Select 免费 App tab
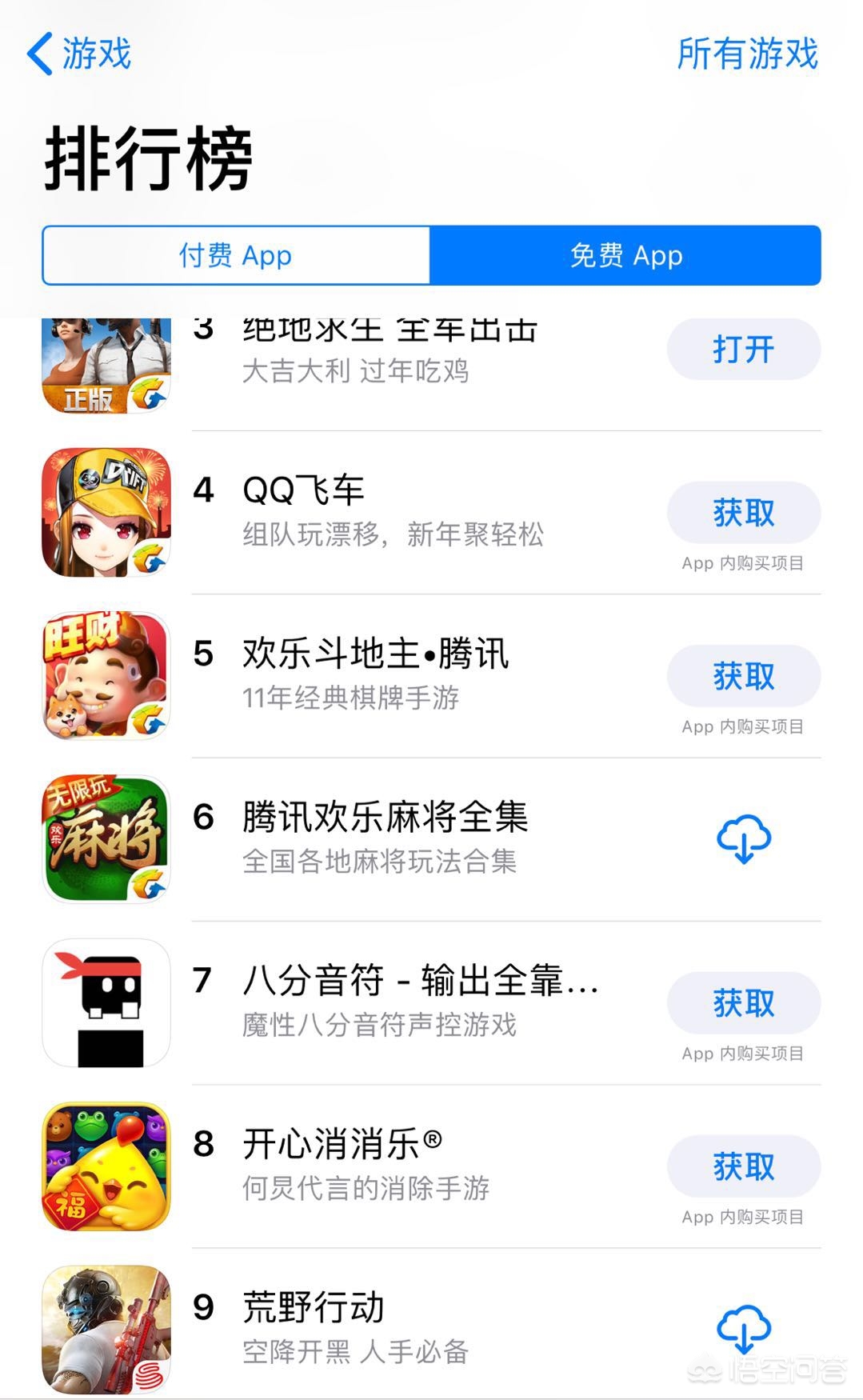Screen dimensions: 863x1400 click(x=625, y=255)
